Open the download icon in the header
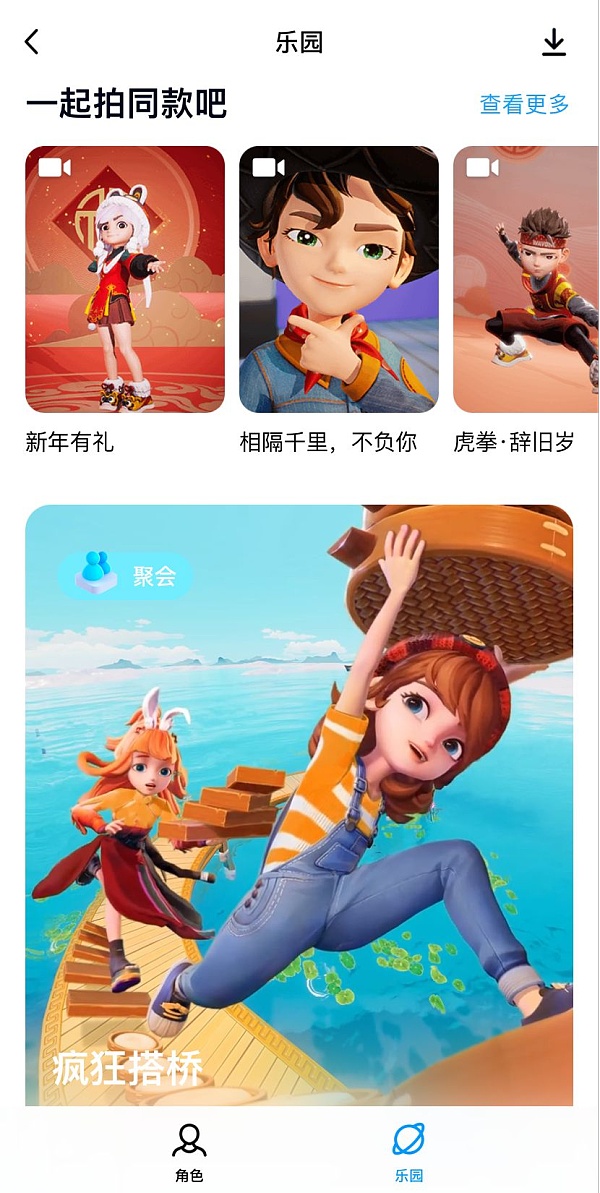 point(554,42)
